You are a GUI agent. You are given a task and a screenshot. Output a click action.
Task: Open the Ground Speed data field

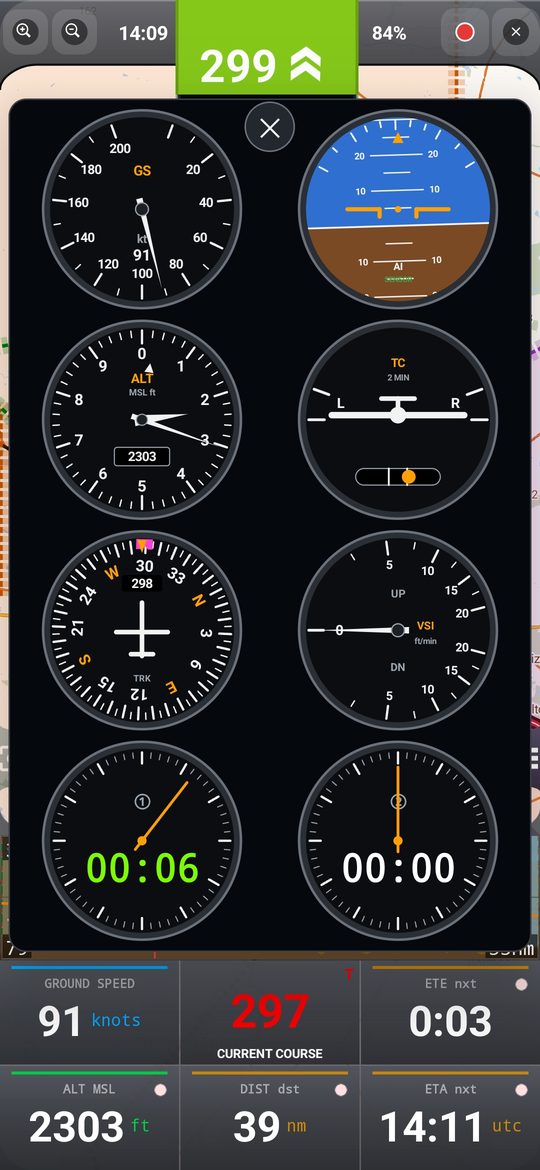pos(90,1013)
